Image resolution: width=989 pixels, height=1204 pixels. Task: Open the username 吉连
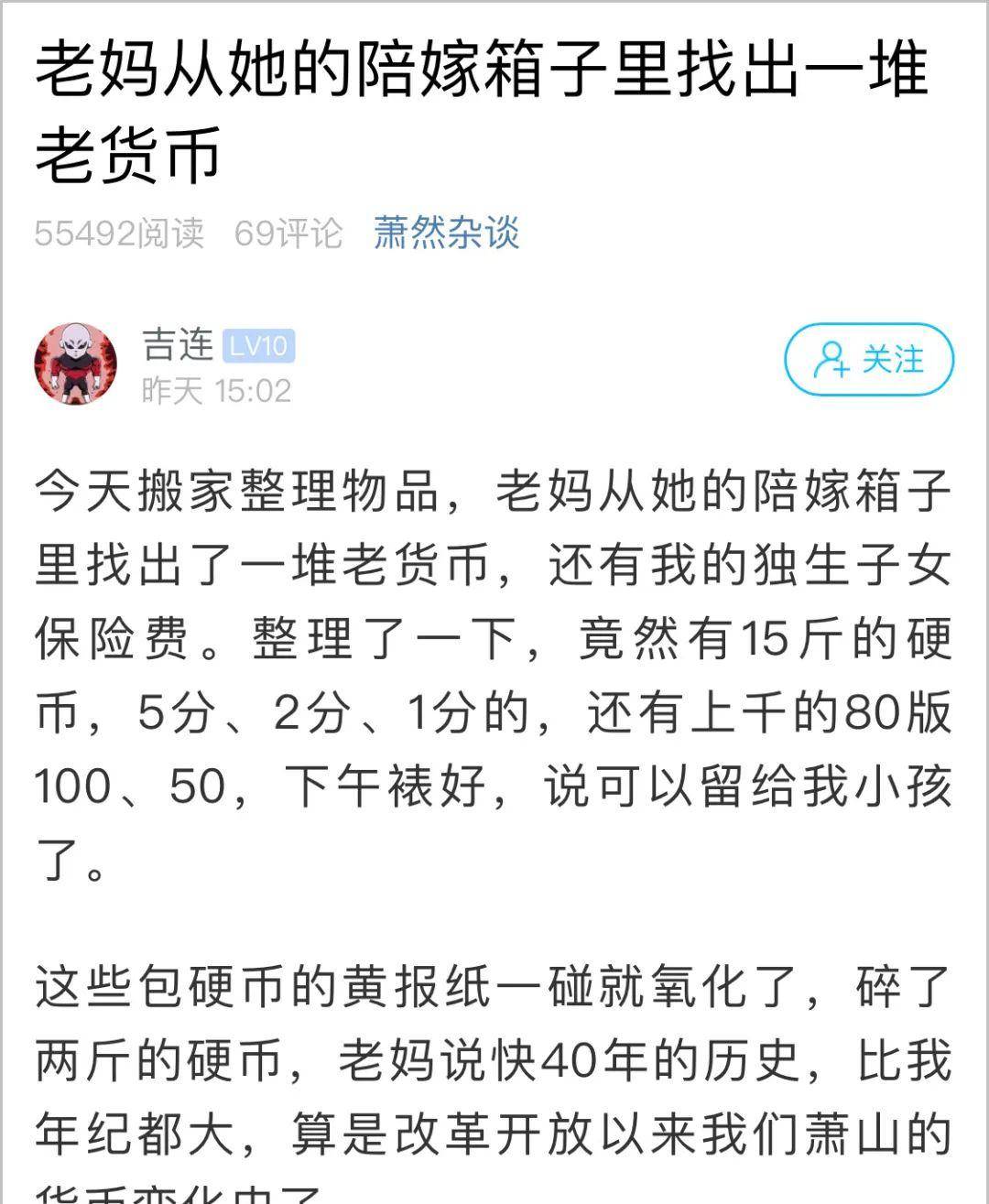[x=177, y=345]
